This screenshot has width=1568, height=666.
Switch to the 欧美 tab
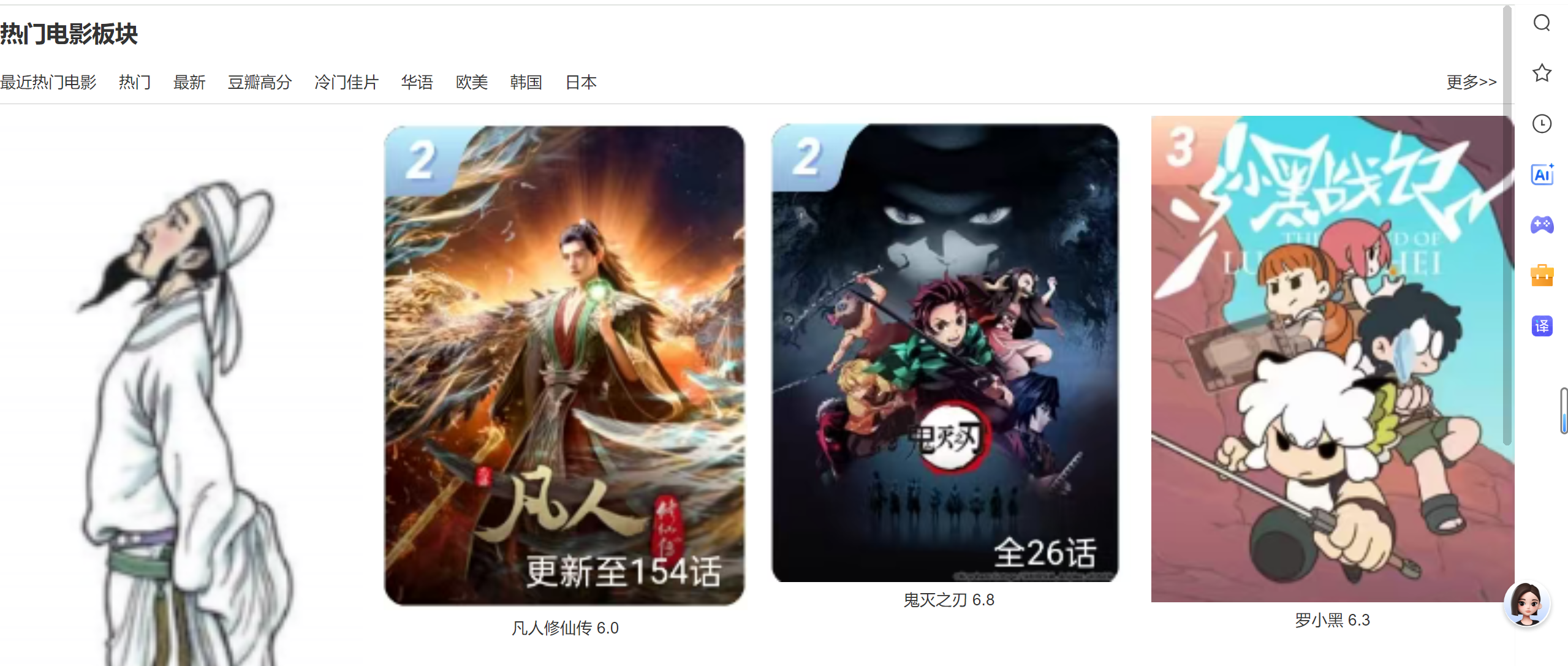pos(472,82)
